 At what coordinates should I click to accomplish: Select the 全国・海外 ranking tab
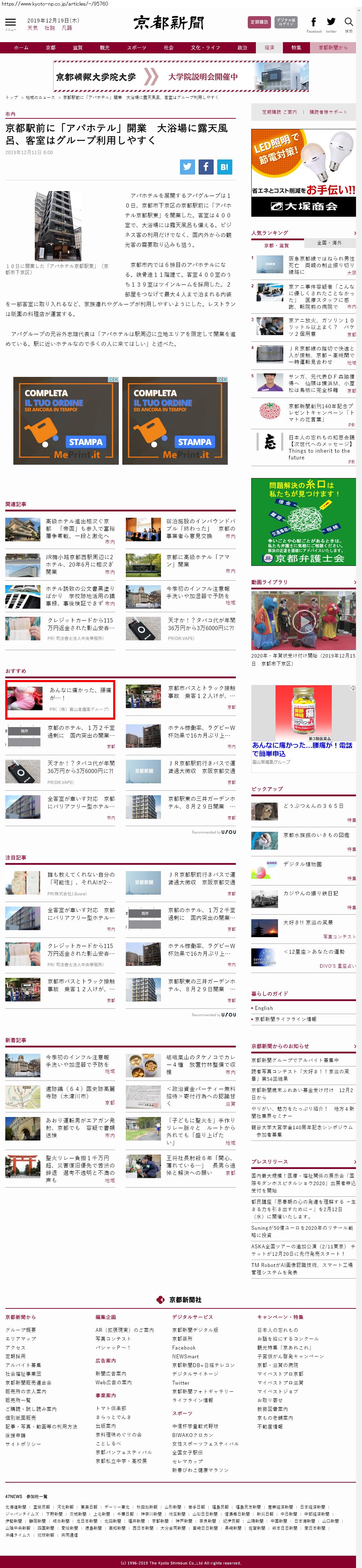coord(329,243)
